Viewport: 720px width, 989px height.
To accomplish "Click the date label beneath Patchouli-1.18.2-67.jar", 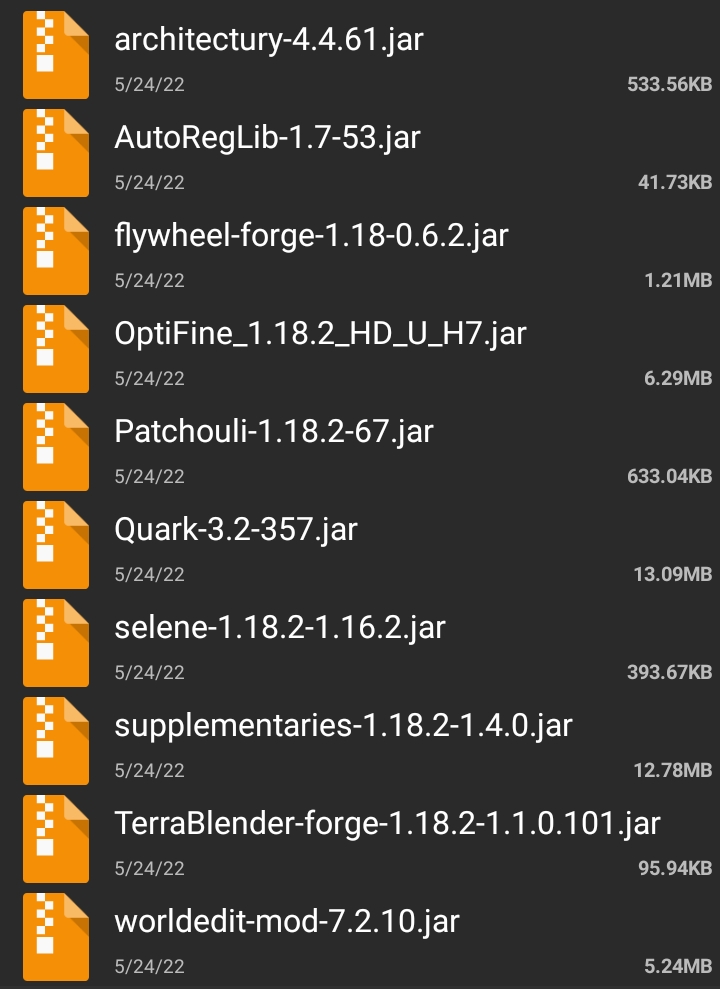I will [149, 476].
